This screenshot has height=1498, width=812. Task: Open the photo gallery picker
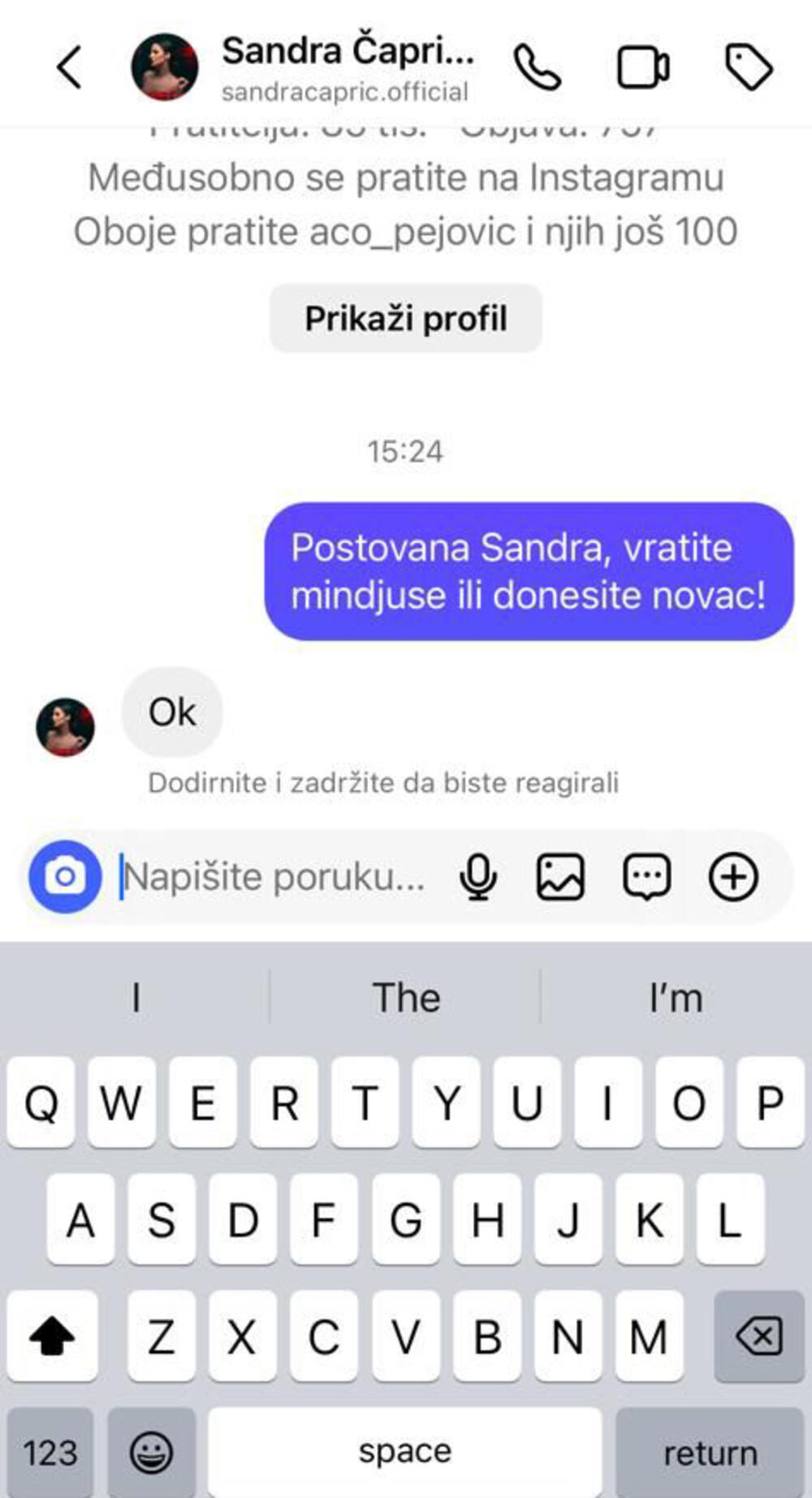[560, 877]
